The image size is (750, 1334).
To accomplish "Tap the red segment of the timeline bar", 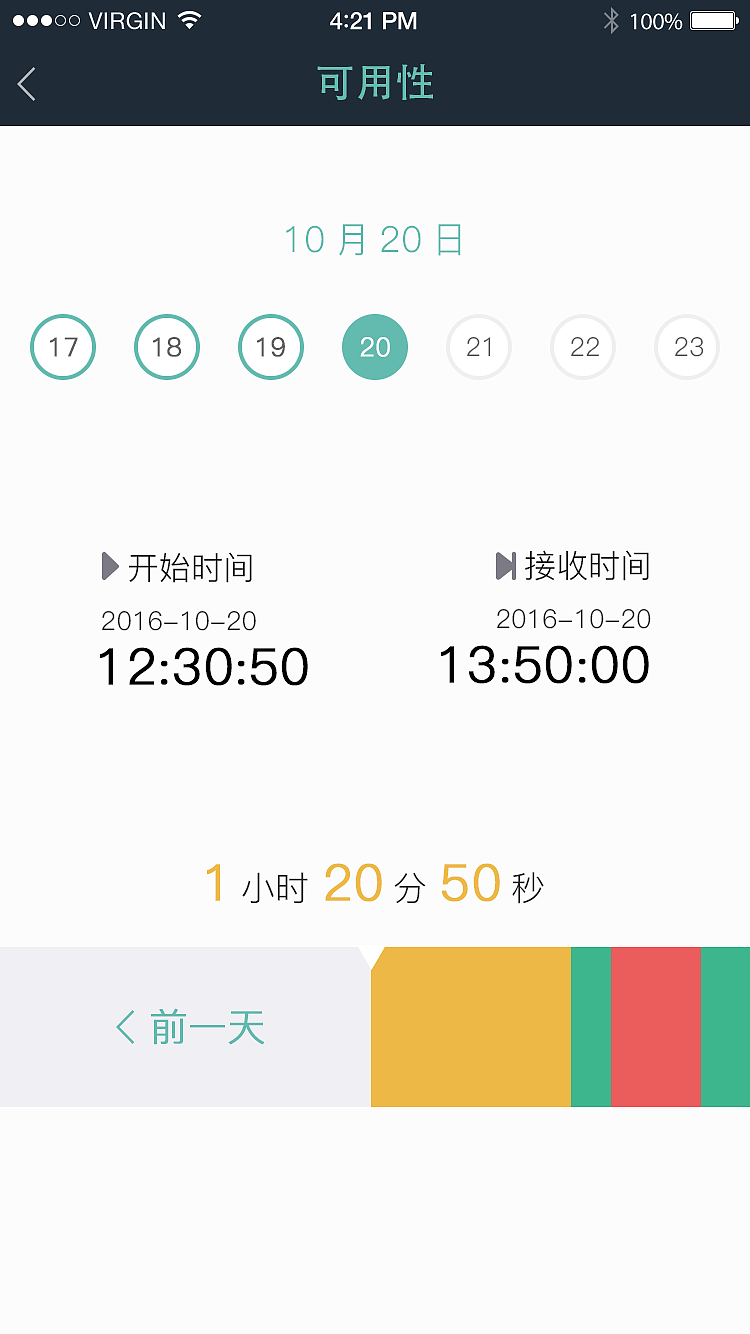I will pyautogui.click(x=655, y=1027).
